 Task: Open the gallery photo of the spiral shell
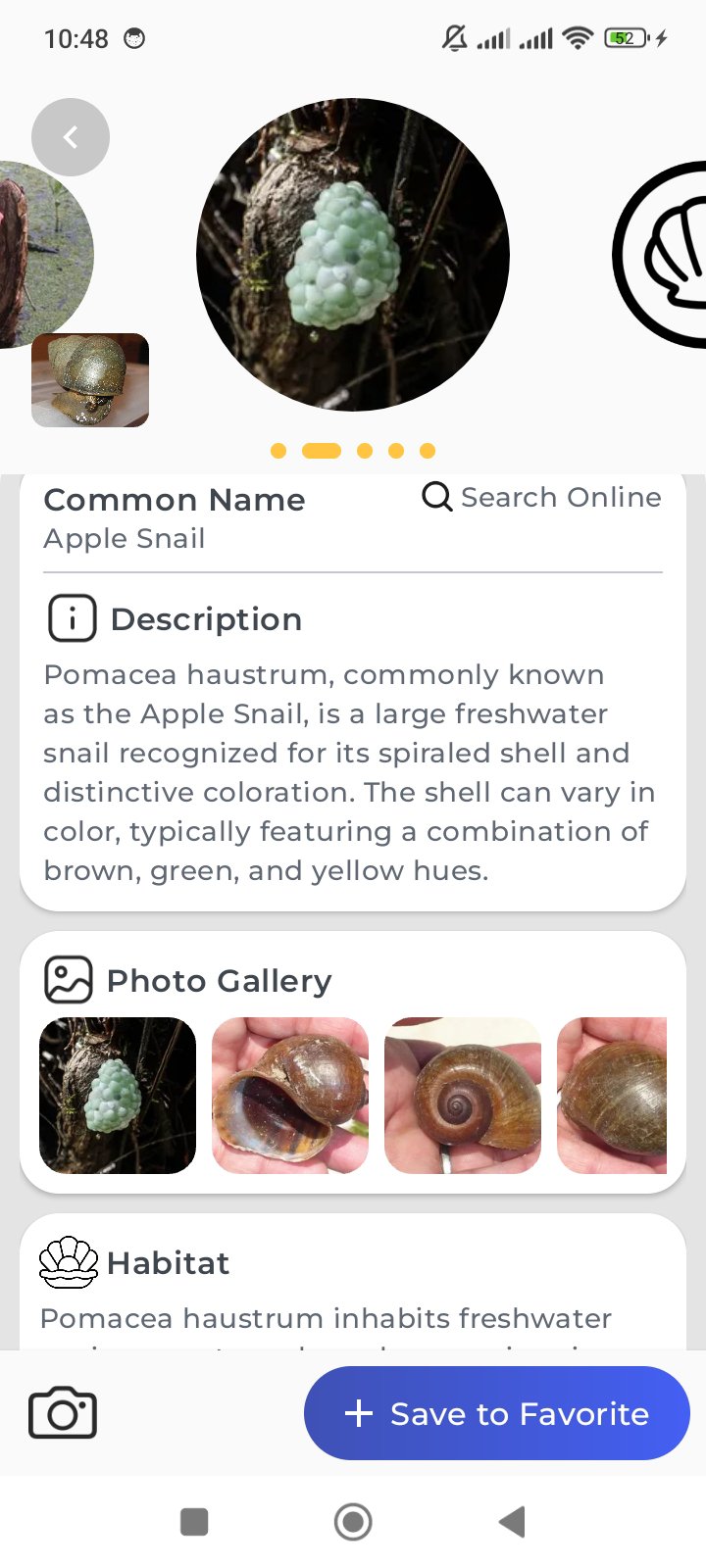pyautogui.click(x=463, y=1096)
